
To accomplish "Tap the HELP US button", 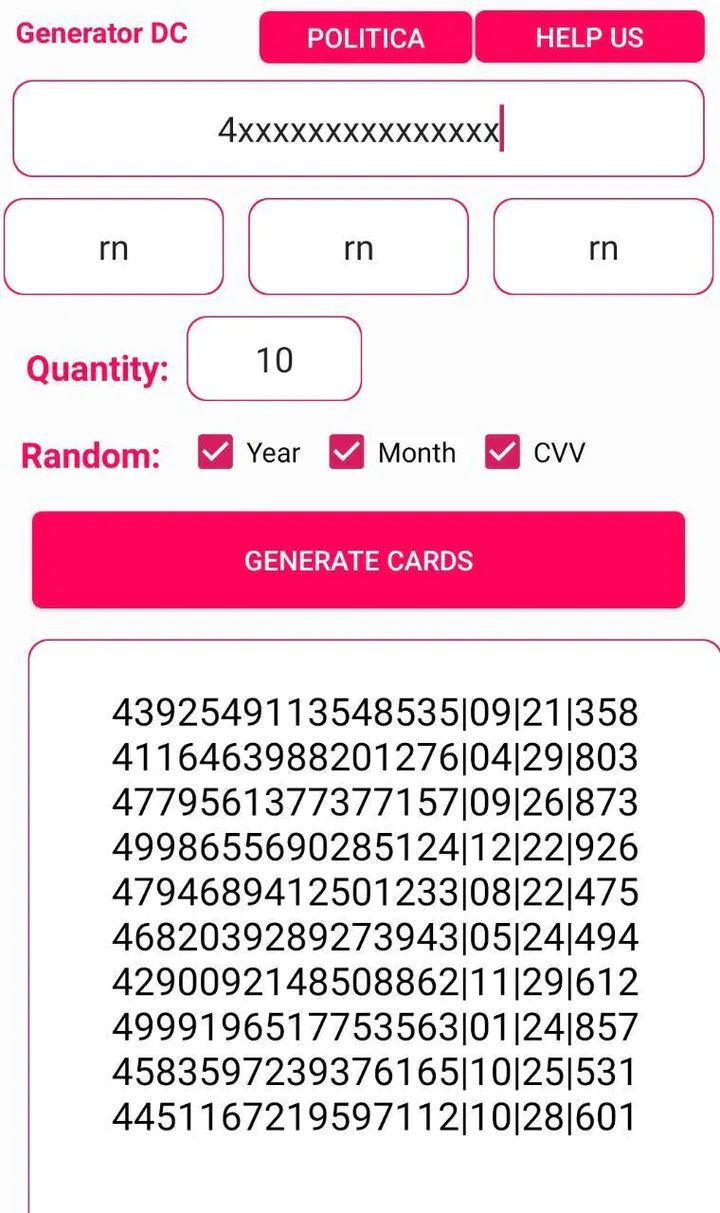I will click(589, 38).
